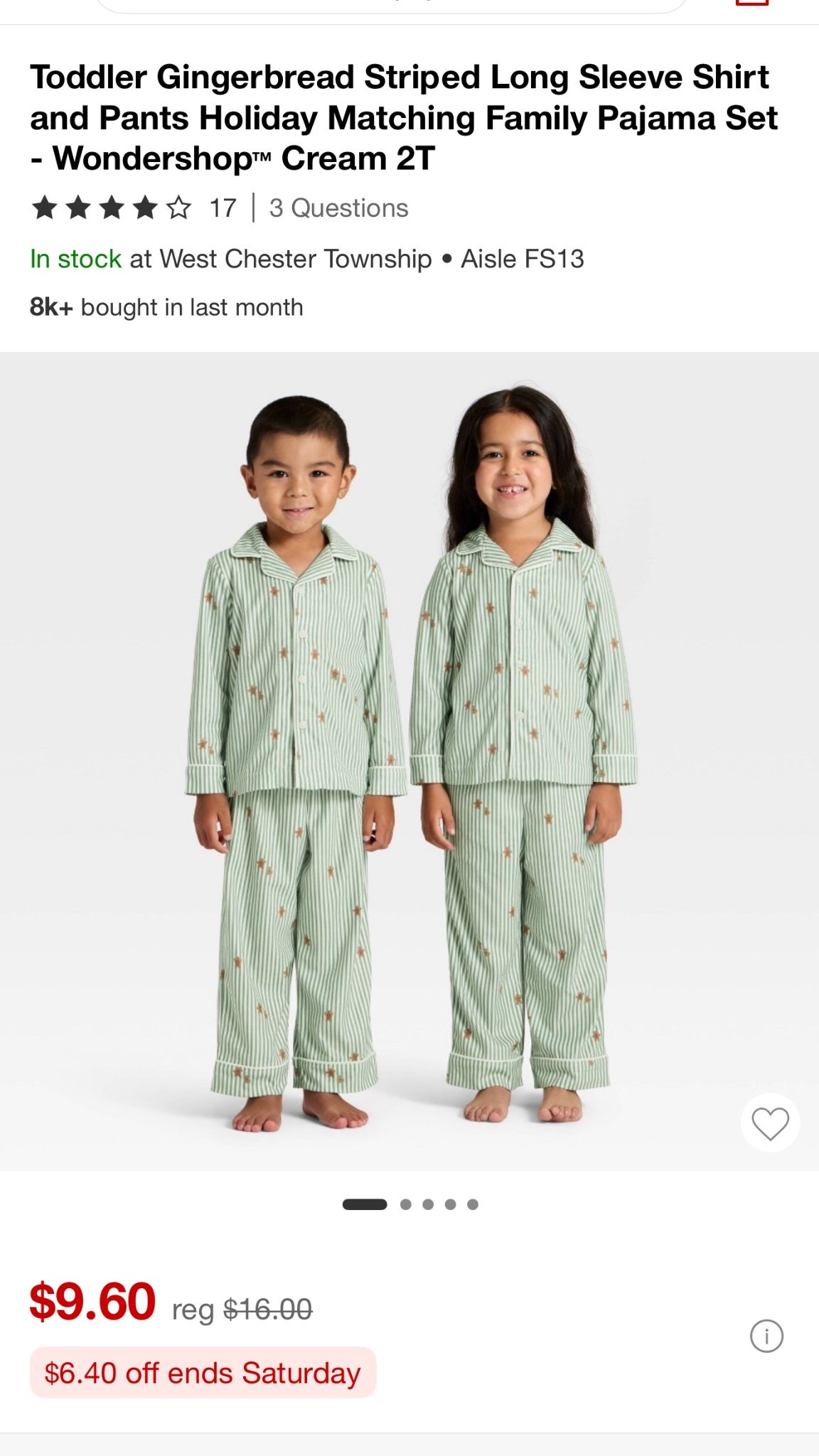This screenshot has height=1456, width=819.
Task: Open the cart icon
Action: (752, 3)
